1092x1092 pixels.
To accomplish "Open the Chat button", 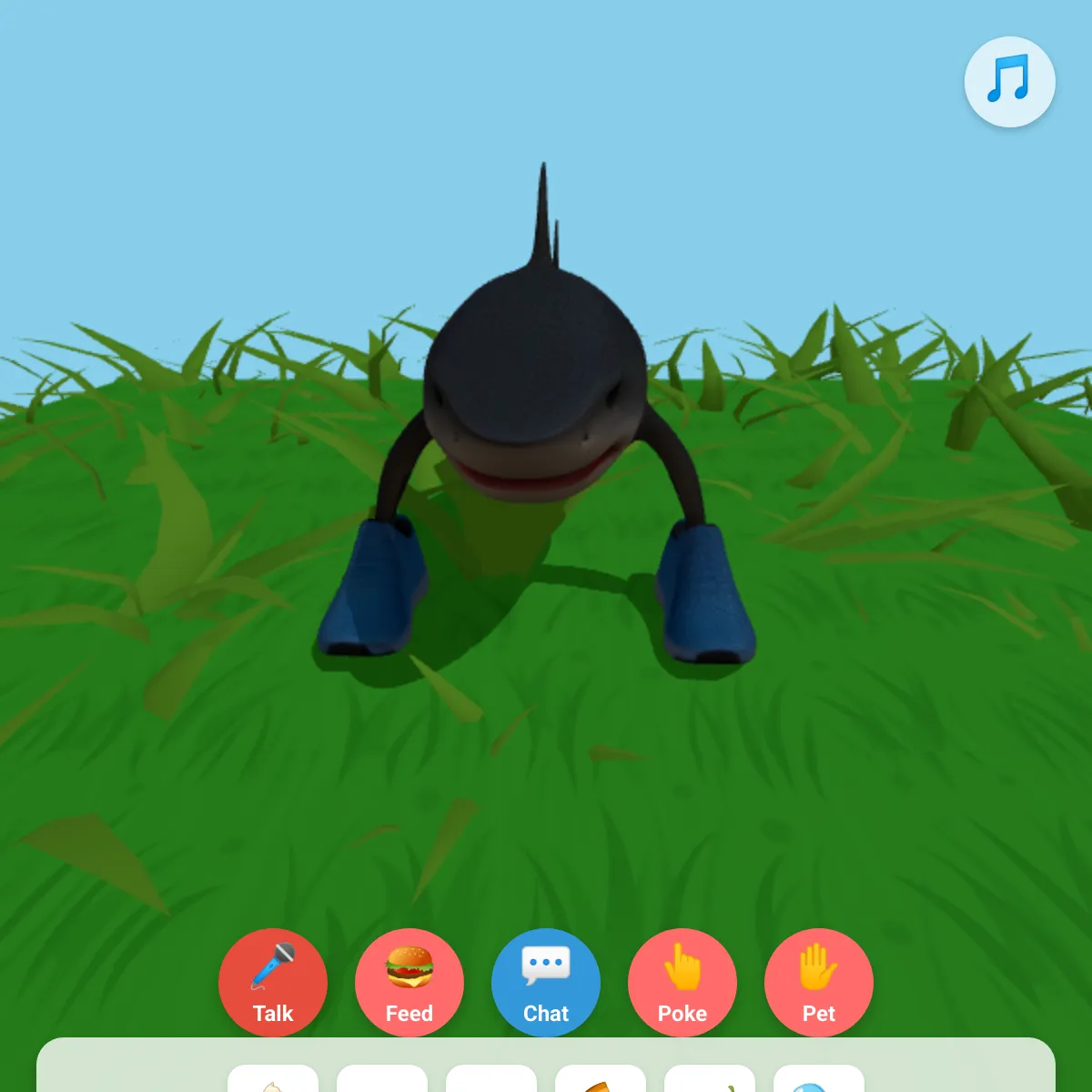I will click(546, 982).
